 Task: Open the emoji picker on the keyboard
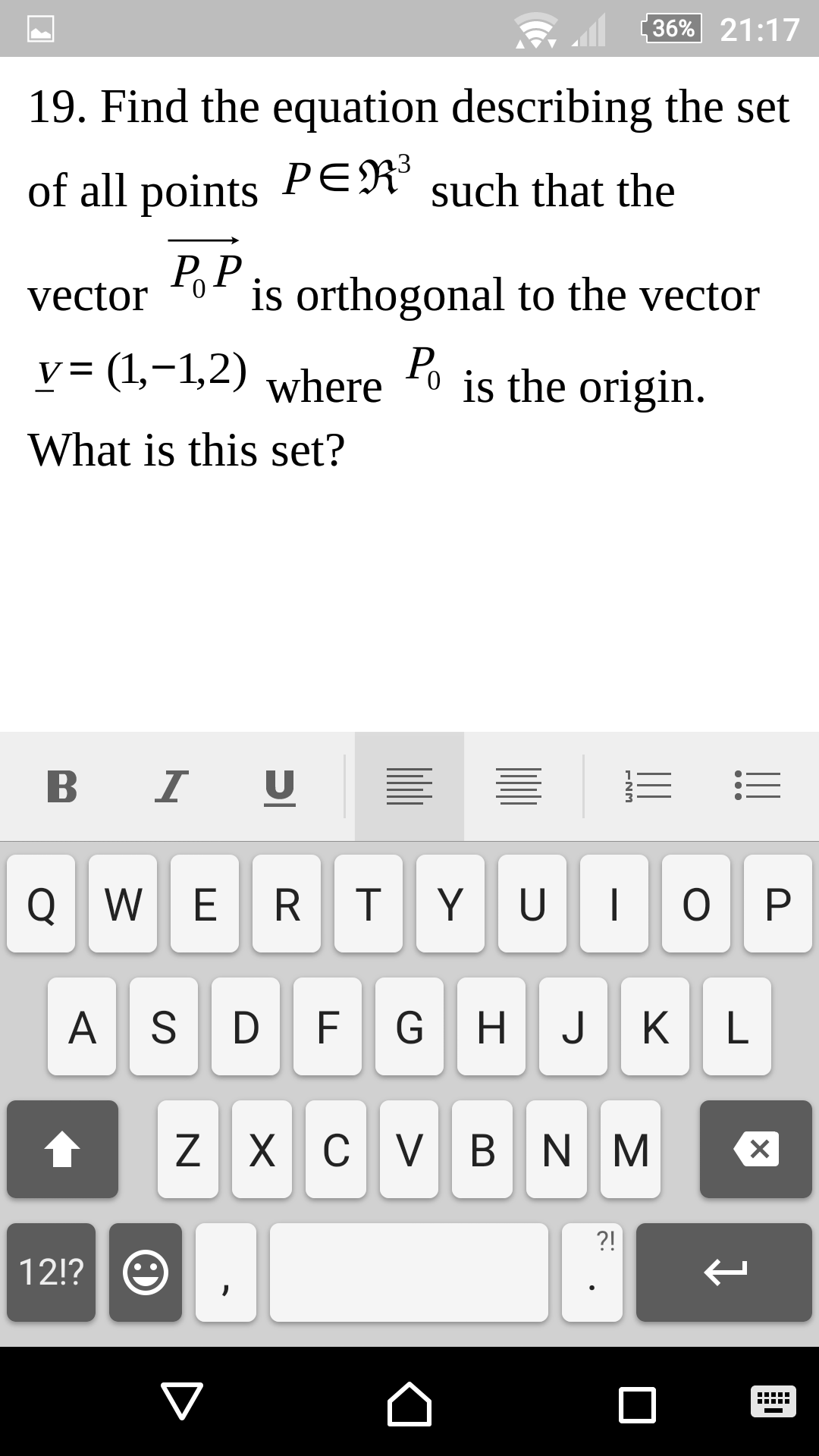145,1272
